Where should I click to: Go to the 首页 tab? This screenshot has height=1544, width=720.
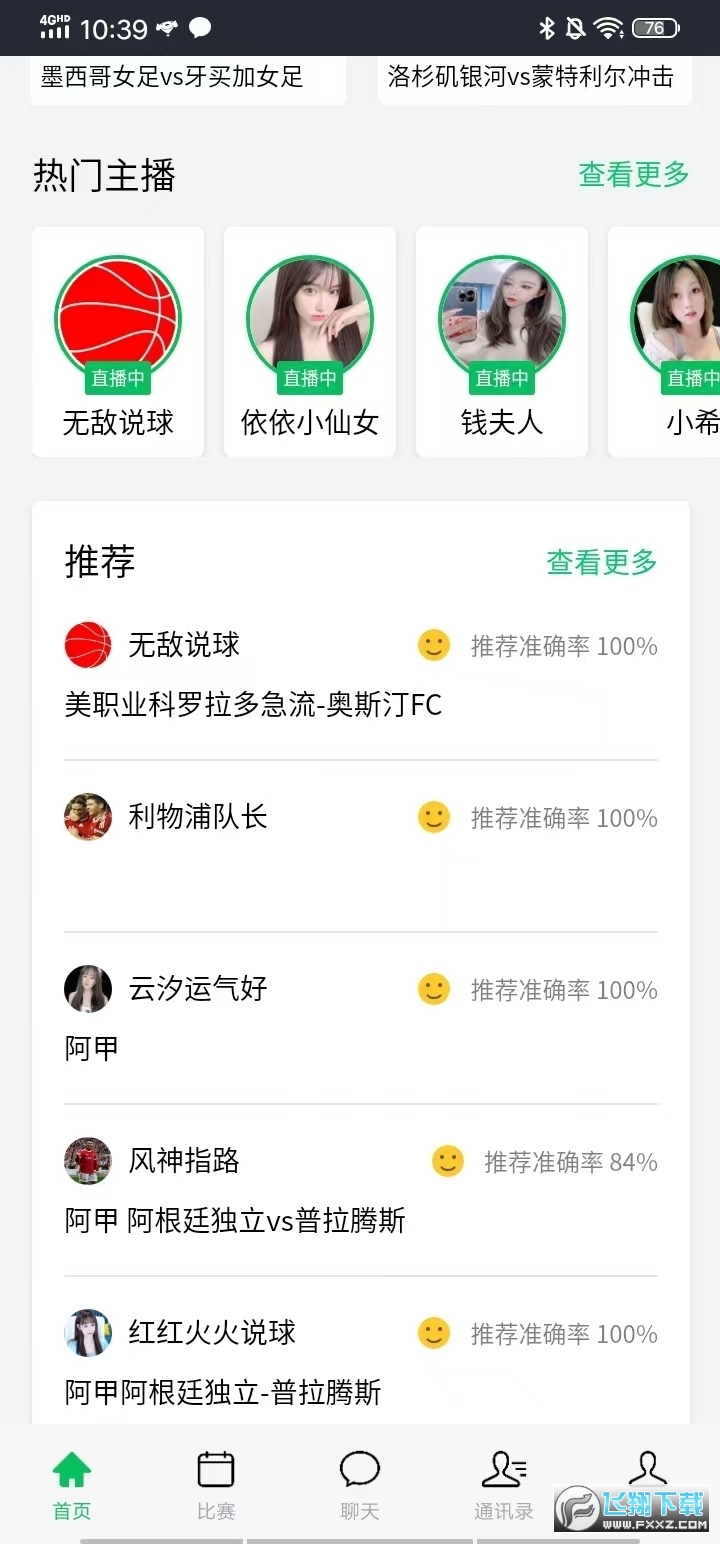coord(72,1485)
